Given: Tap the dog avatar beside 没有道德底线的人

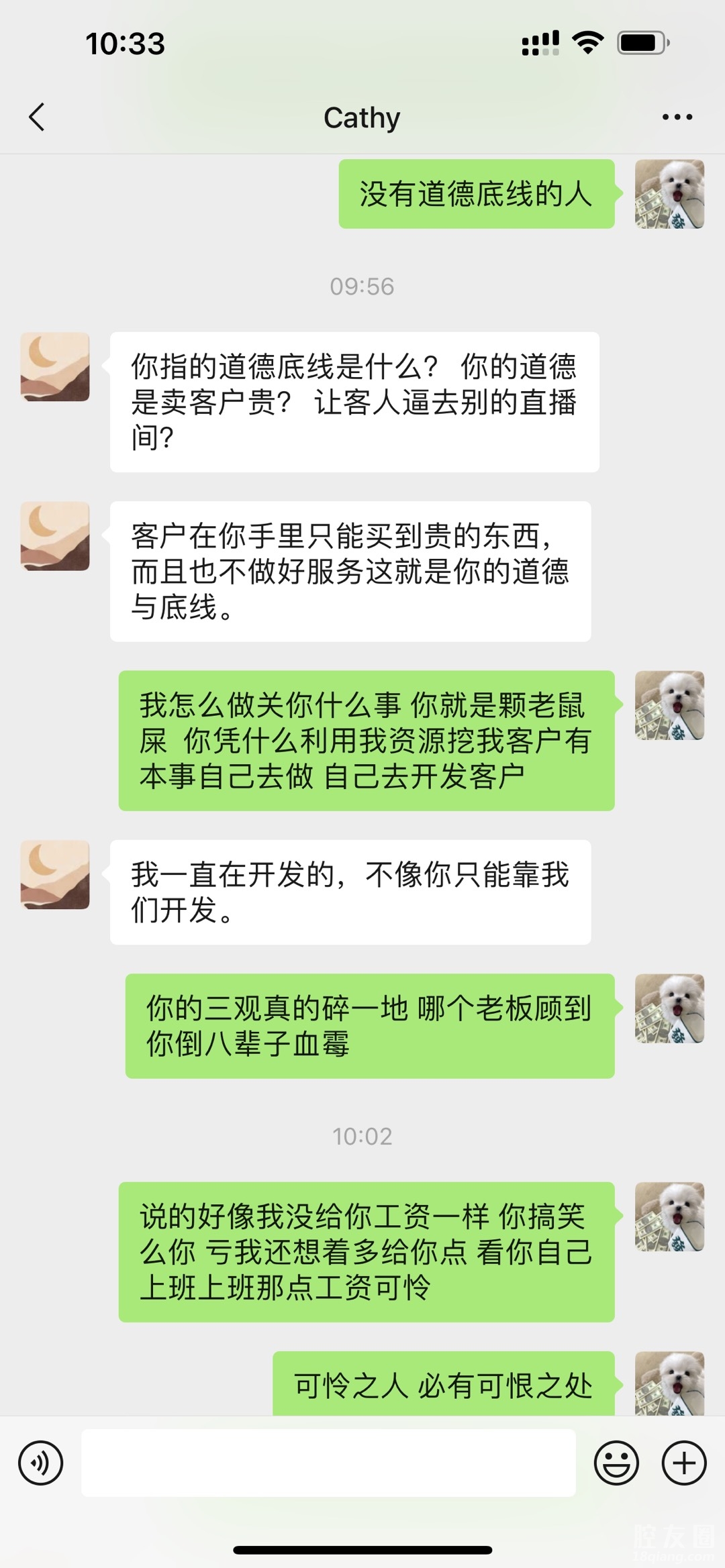Looking at the screenshot, I should coord(669,194).
